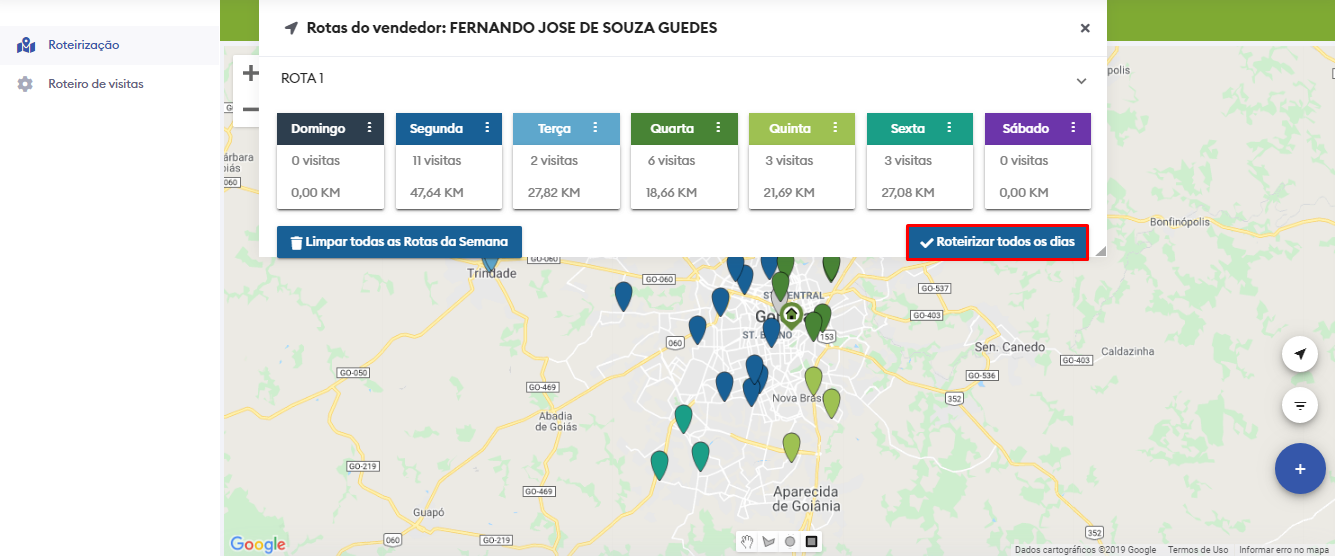Image resolution: width=1335 pixels, height=556 pixels.
Task: Open the Quarta options menu
Action: 717,128
